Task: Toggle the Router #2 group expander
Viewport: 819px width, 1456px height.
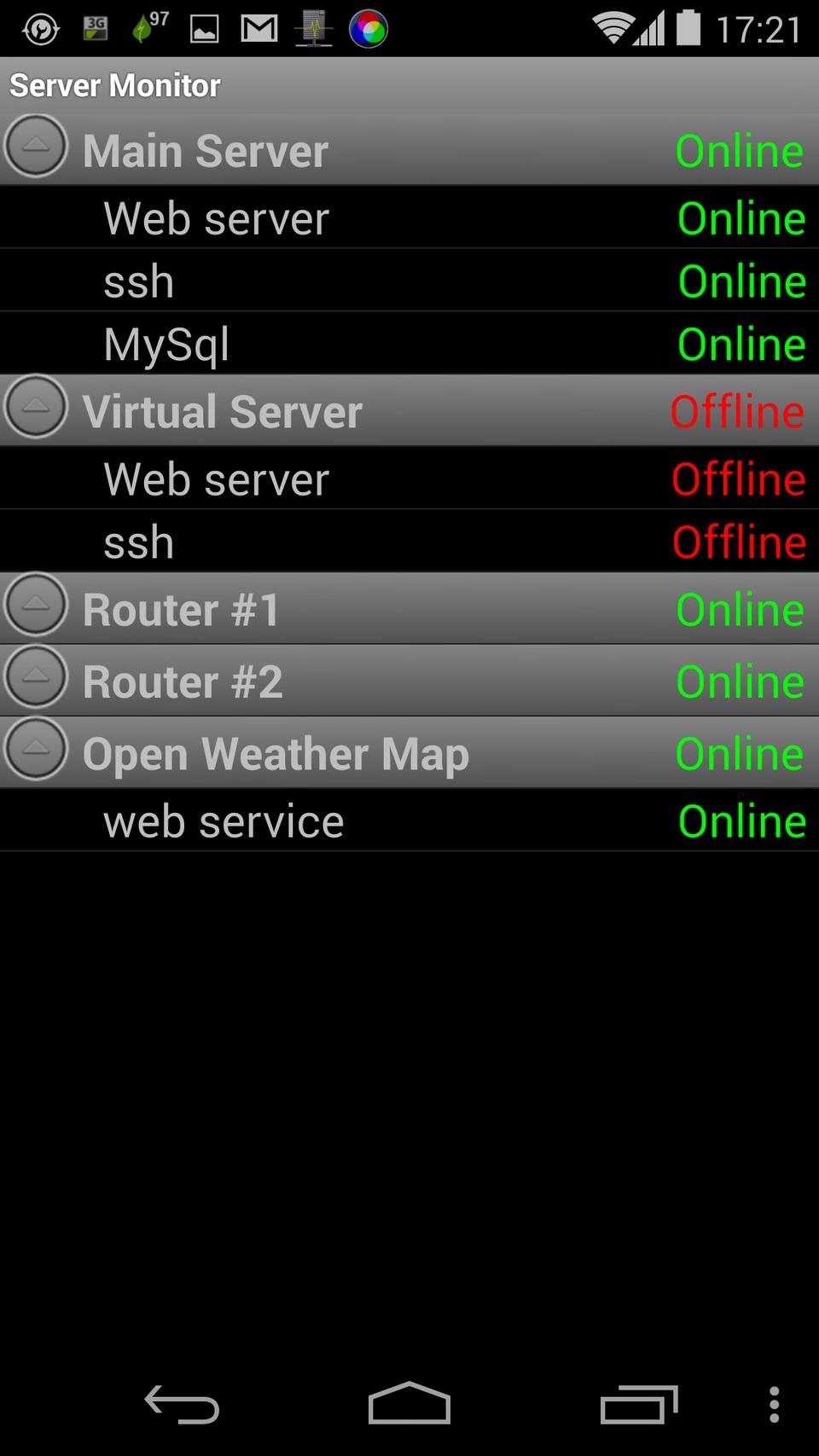Action: point(36,678)
